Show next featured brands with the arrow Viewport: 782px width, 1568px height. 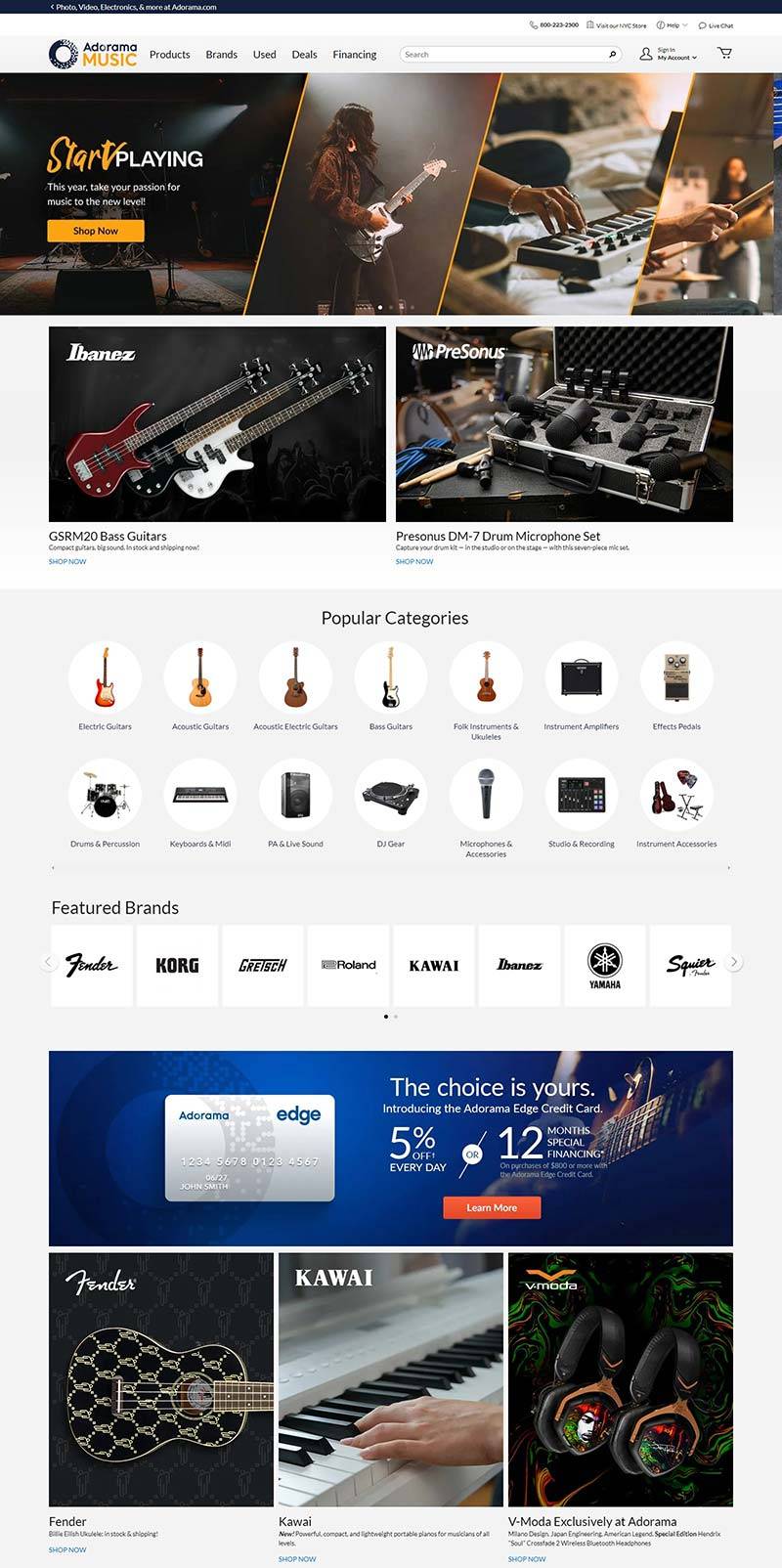(x=734, y=962)
